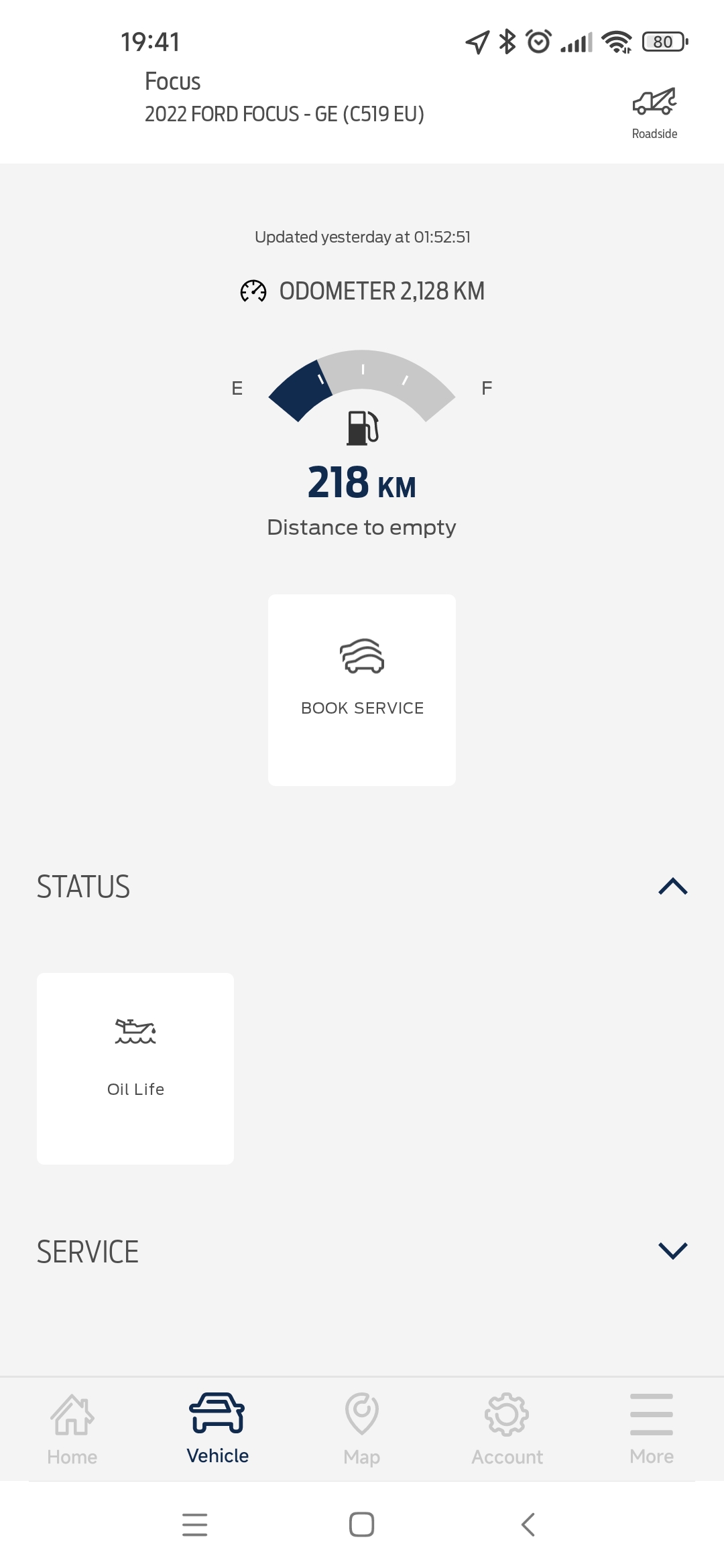The height and width of the screenshot is (1568, 724).
Task: Show the More menu tab
Action: [652, 1429]
